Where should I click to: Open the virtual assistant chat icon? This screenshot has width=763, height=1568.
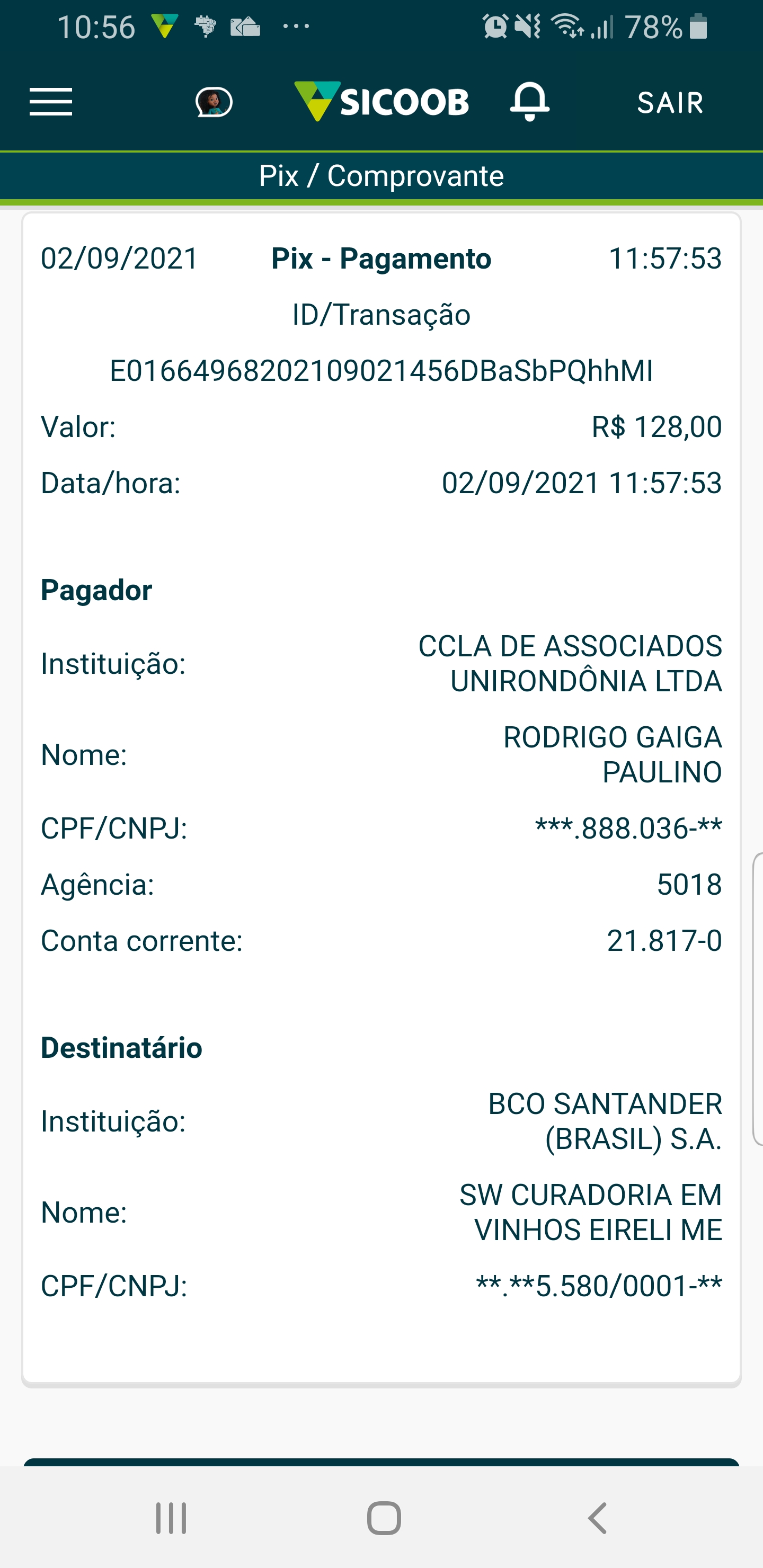click(x=214, y=102)
